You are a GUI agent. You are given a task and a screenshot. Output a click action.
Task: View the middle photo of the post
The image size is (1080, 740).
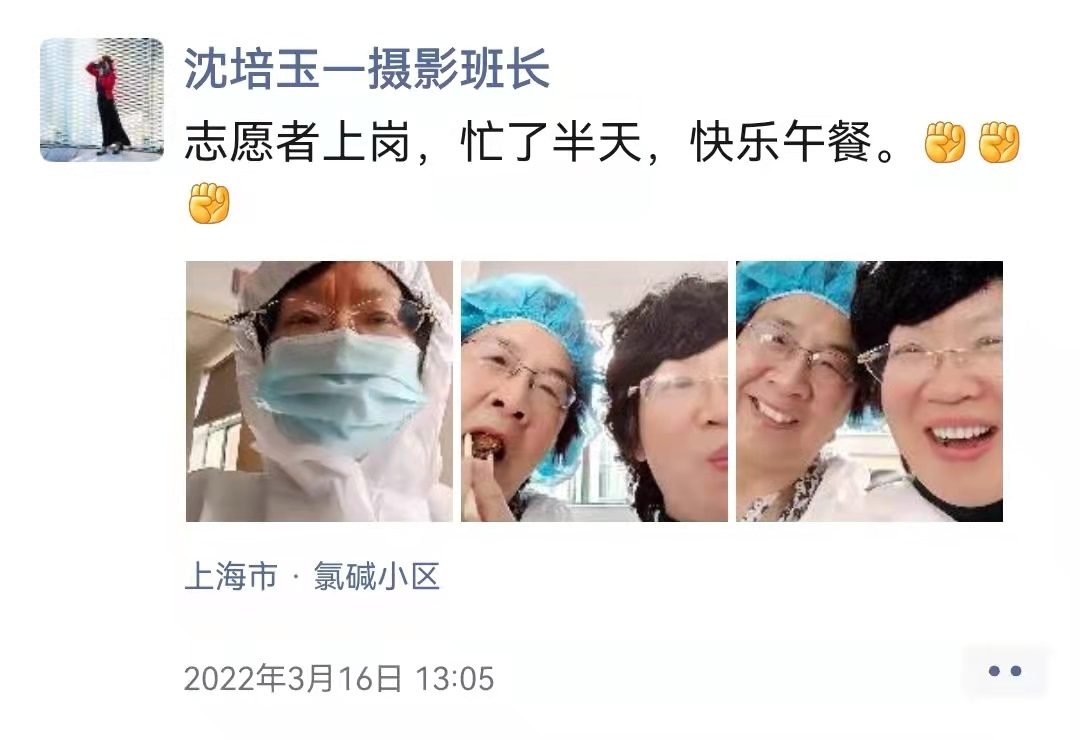pos(594,391)
